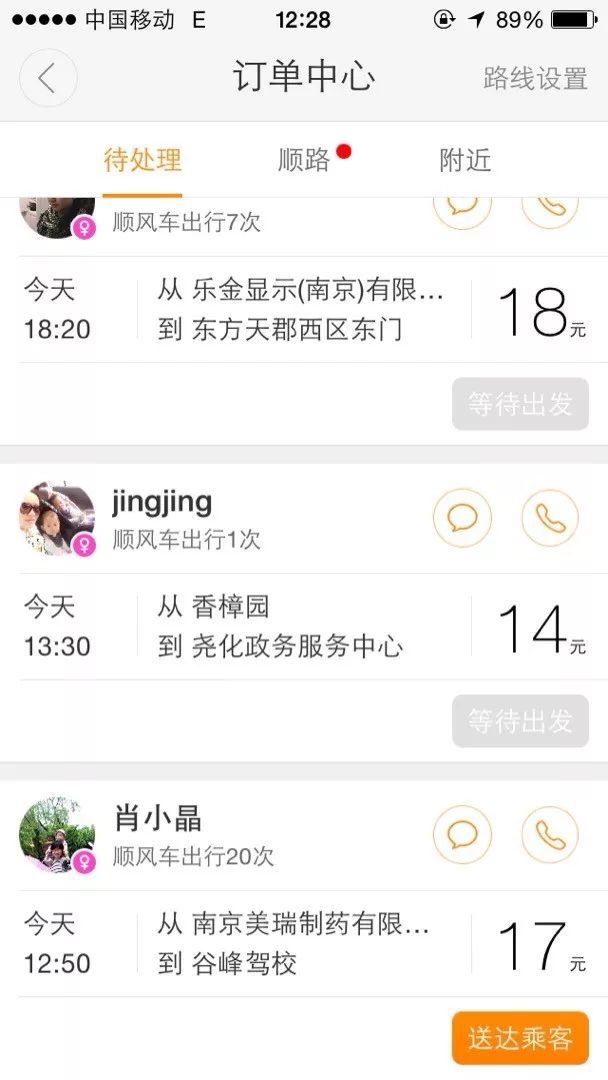This screenshot has height=1080, width=608.
Task: Tap 送达乘客 for the 谷峰驾校 trip
Action: [x=520, y=1038]
